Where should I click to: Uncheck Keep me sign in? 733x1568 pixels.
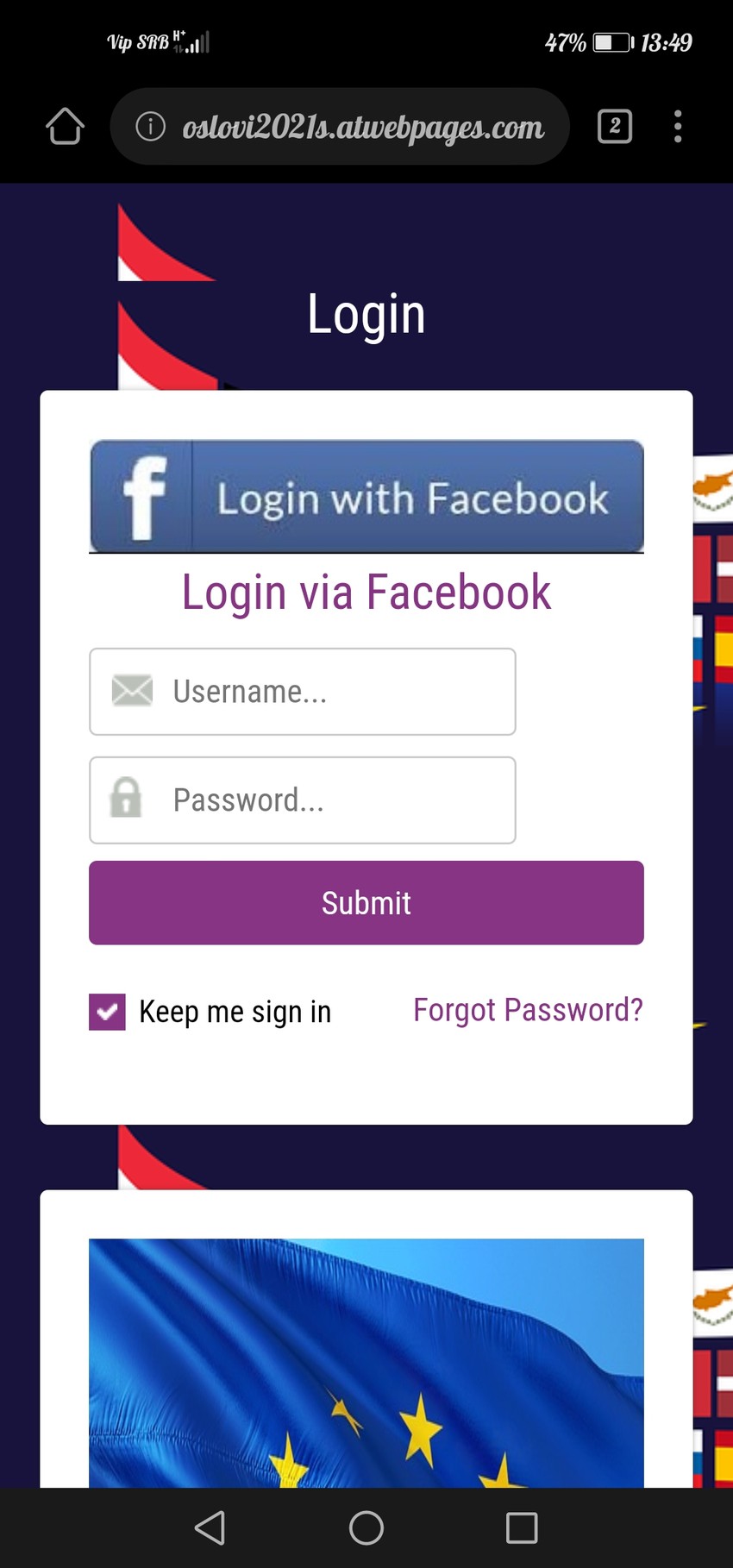click(x=108, y=1012)
